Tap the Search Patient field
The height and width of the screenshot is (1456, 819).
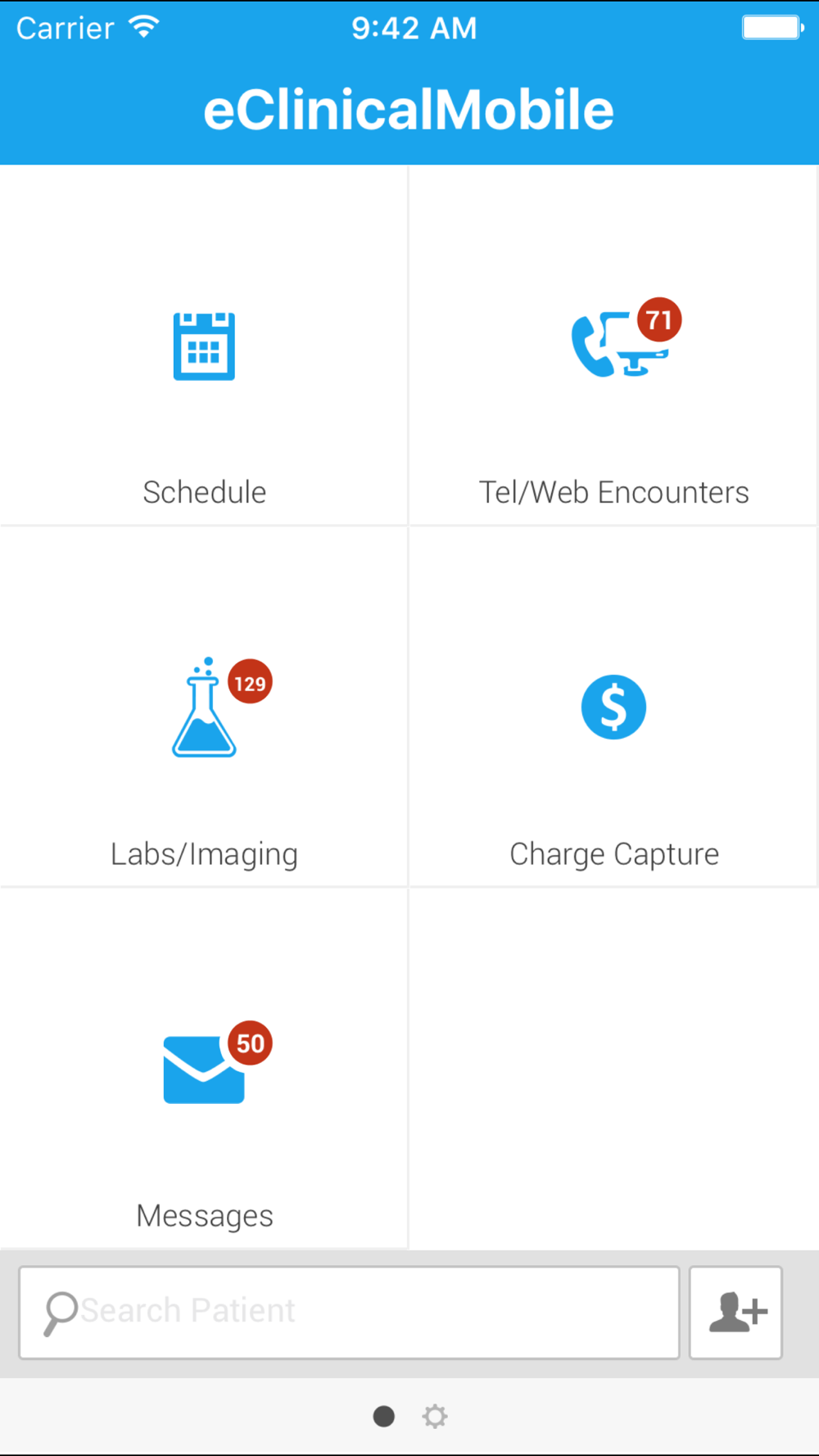[x=350, y=1312]
